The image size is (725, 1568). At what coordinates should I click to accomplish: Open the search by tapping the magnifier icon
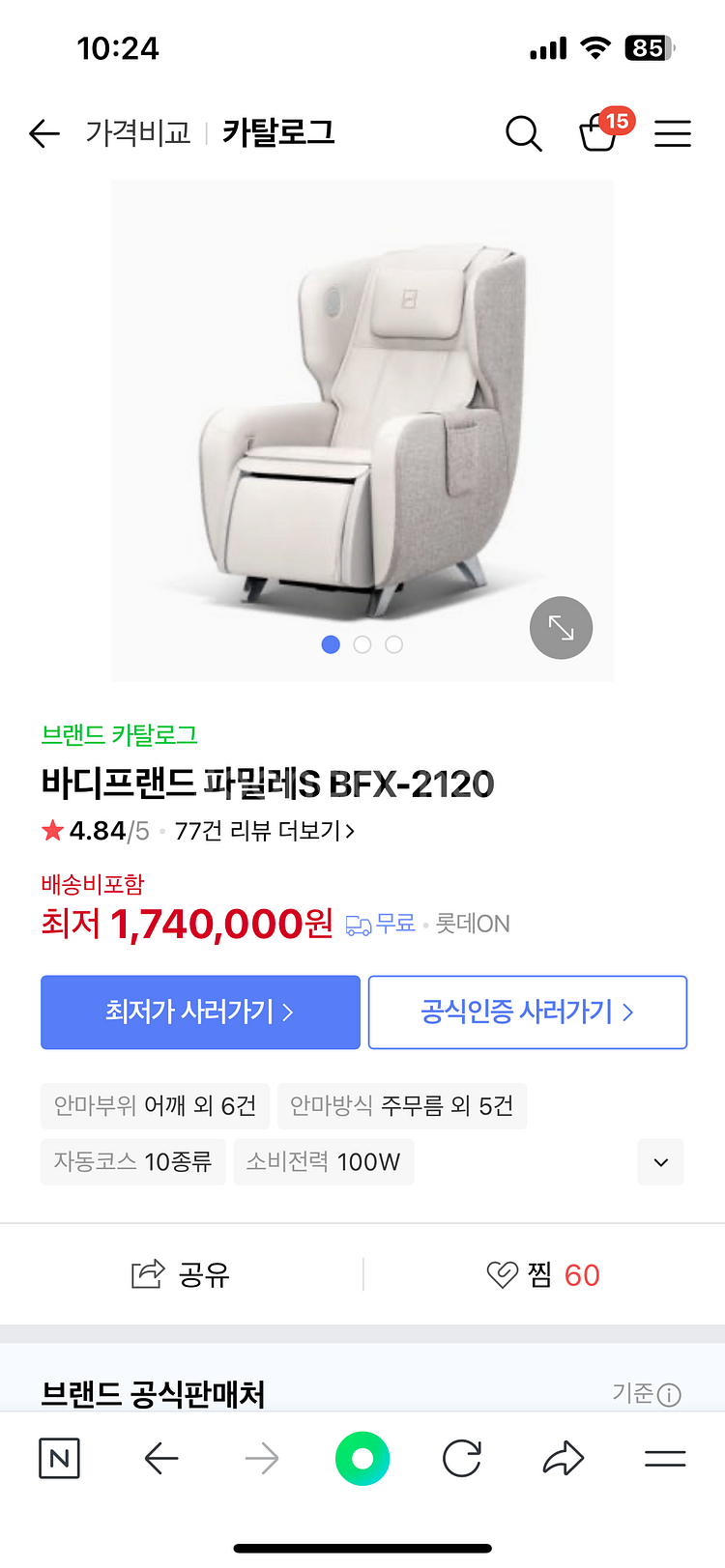524,134
